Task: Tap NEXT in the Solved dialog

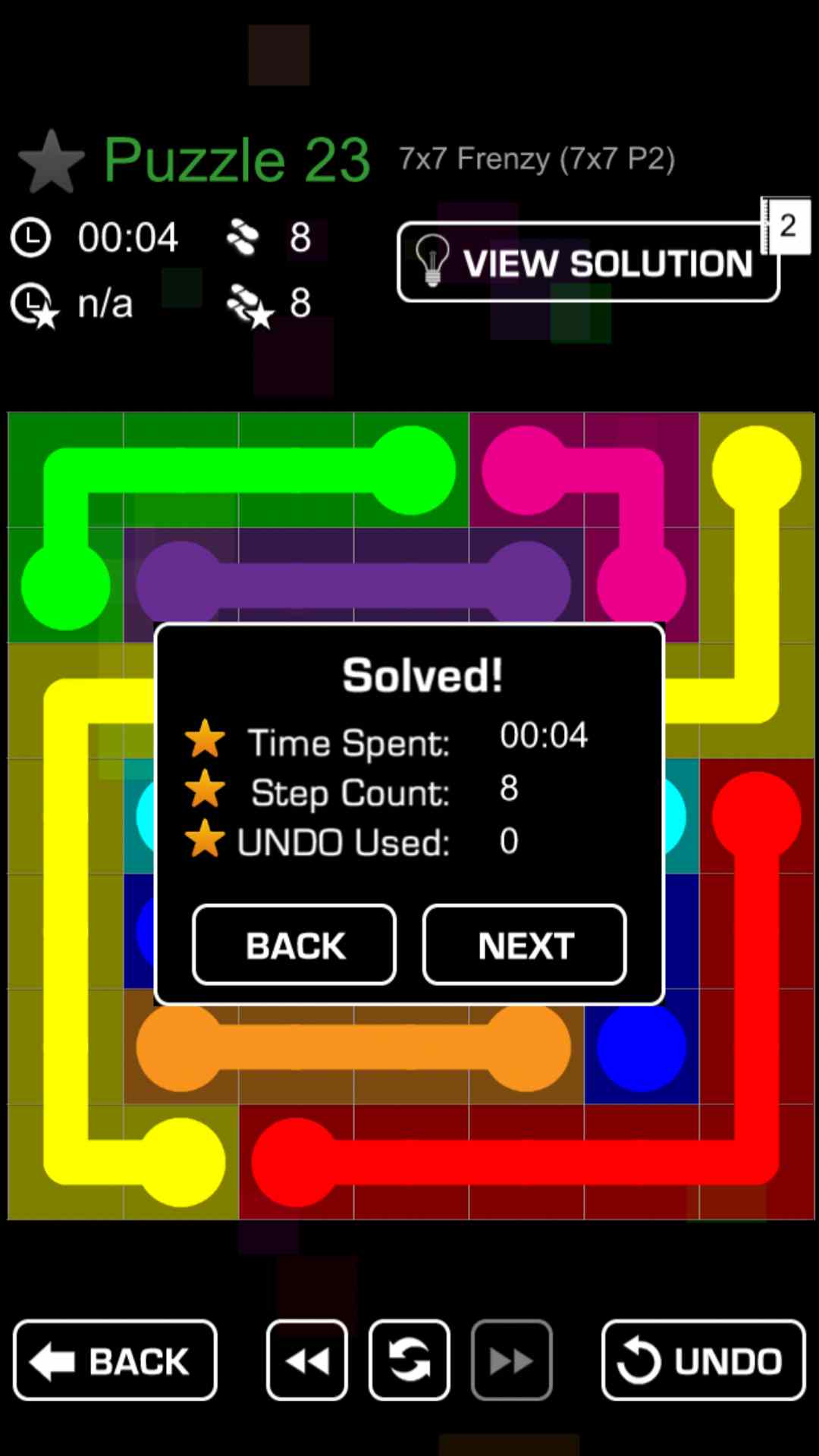Action: pyautogui.click(x=524, y=945)
